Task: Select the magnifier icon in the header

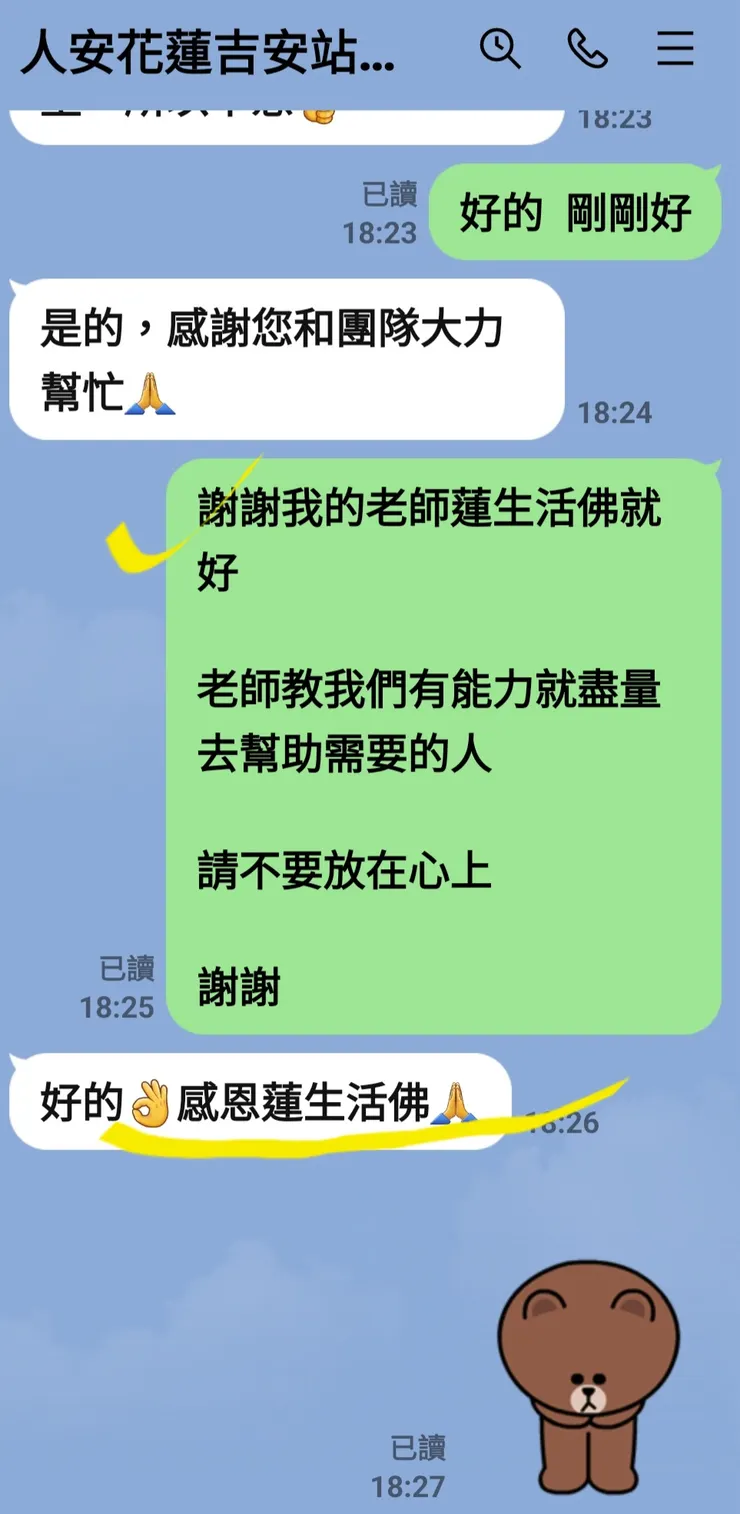Action: tap(502, 49)
